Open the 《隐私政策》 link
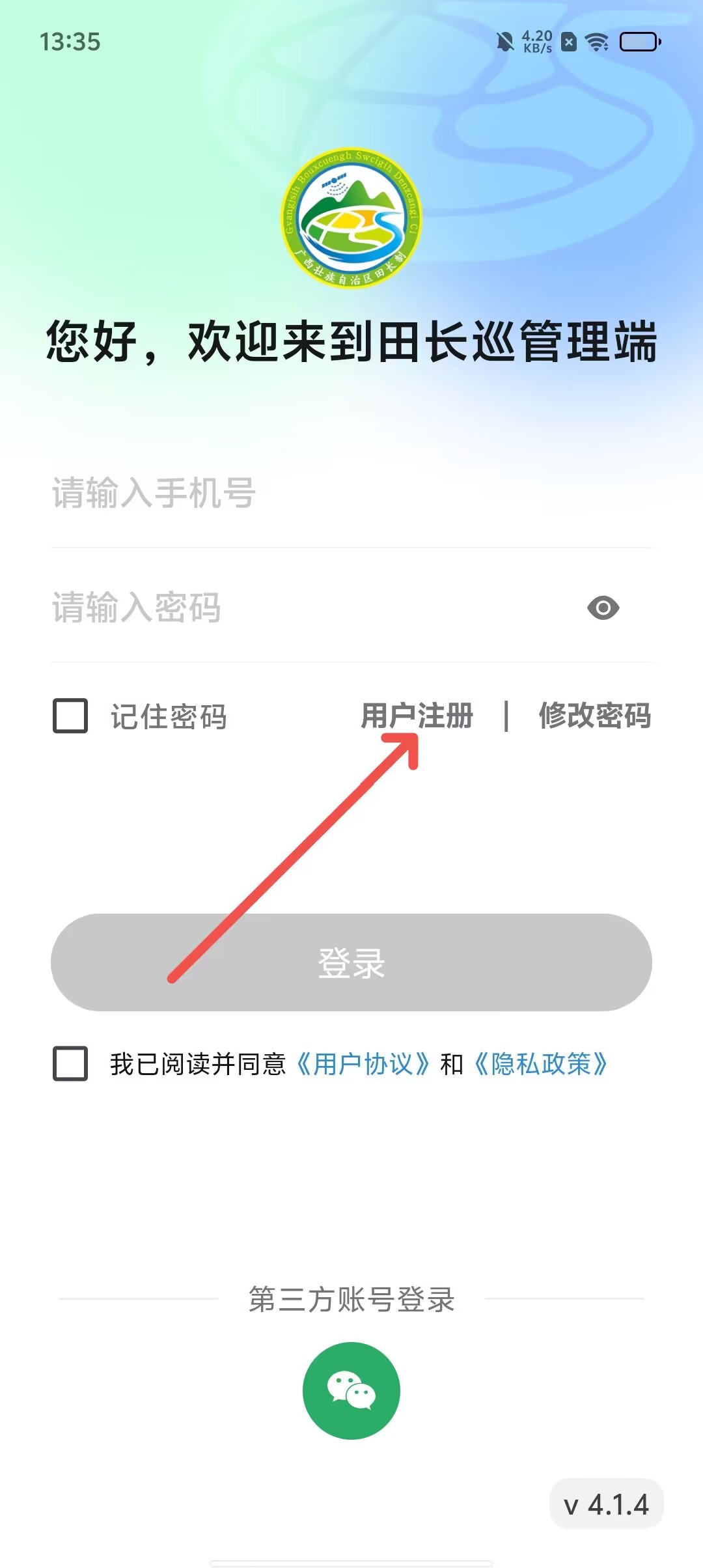 [540, 1064]
